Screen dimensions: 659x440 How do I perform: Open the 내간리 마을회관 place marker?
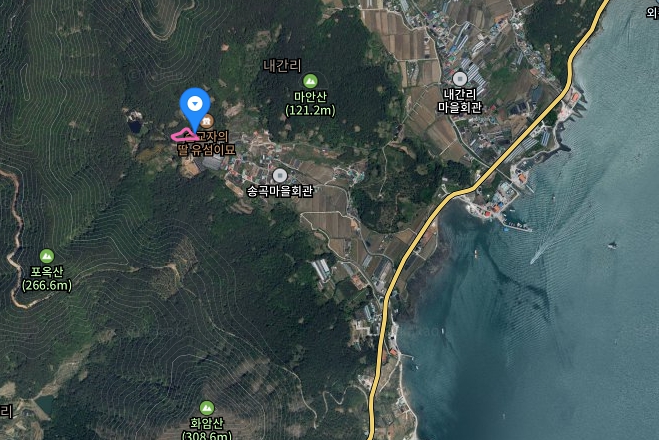click(460, 78)
